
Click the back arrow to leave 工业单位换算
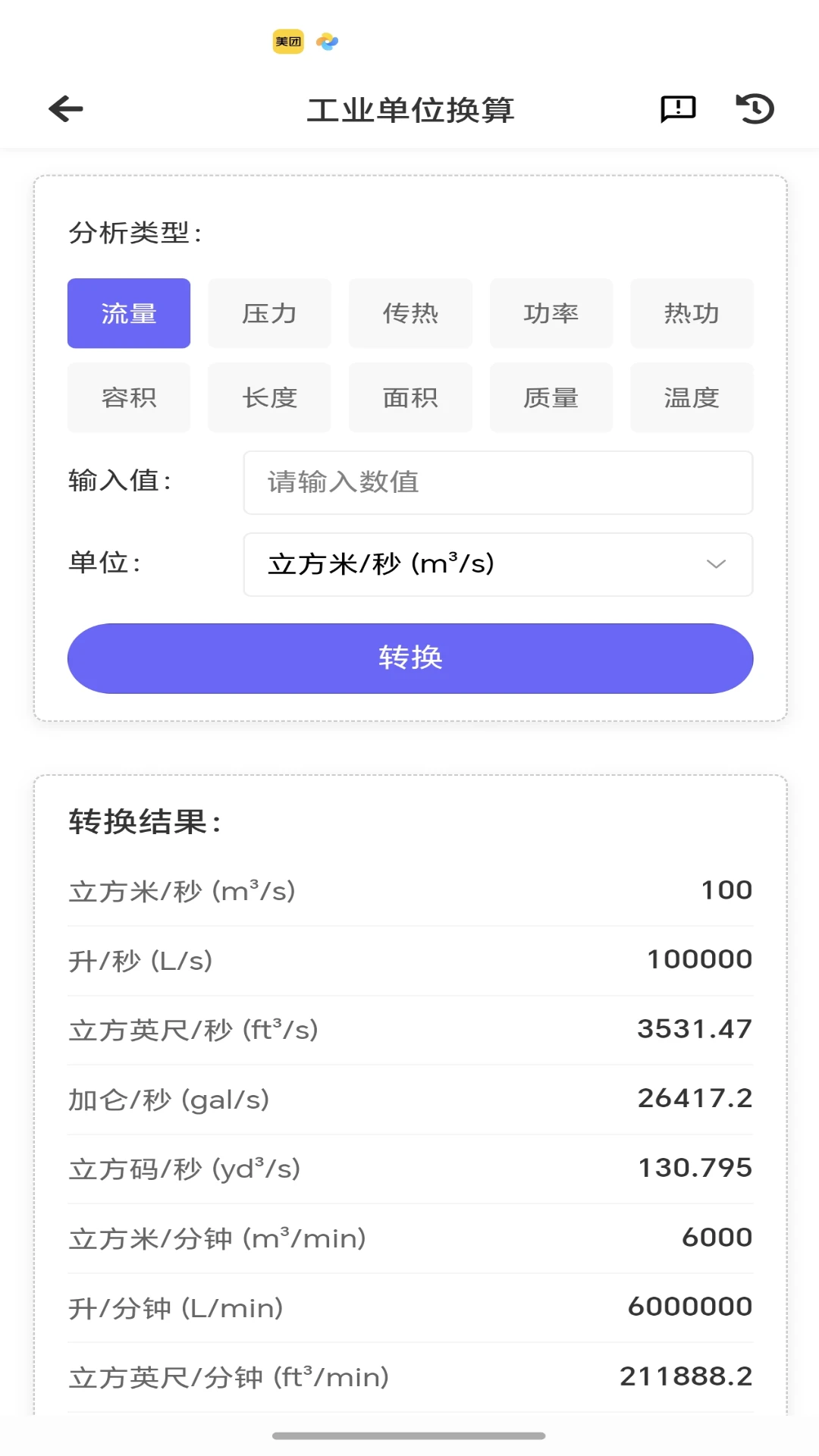(x=64, y=108)
